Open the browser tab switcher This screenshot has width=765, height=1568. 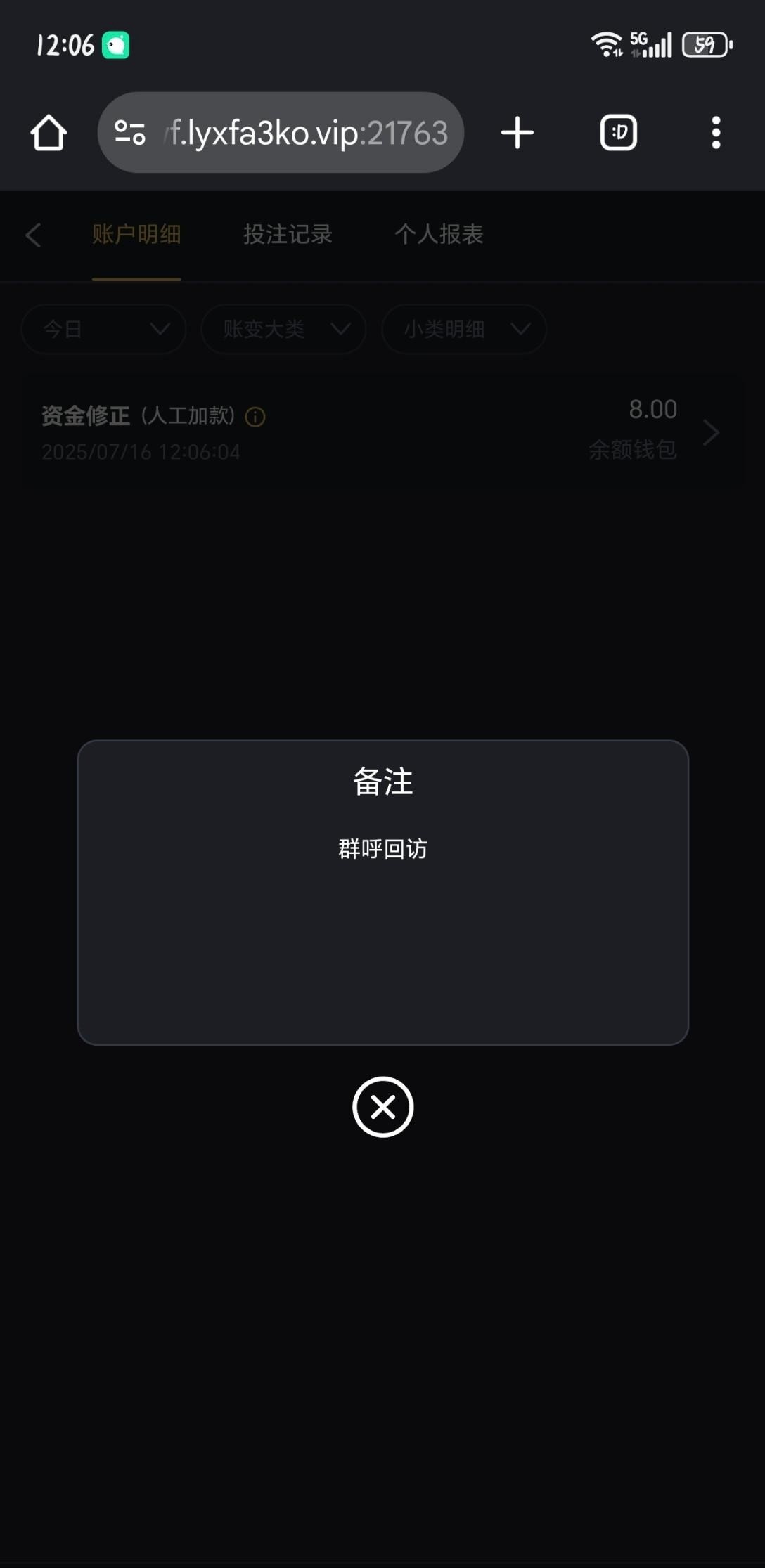[x=618, y=133]
